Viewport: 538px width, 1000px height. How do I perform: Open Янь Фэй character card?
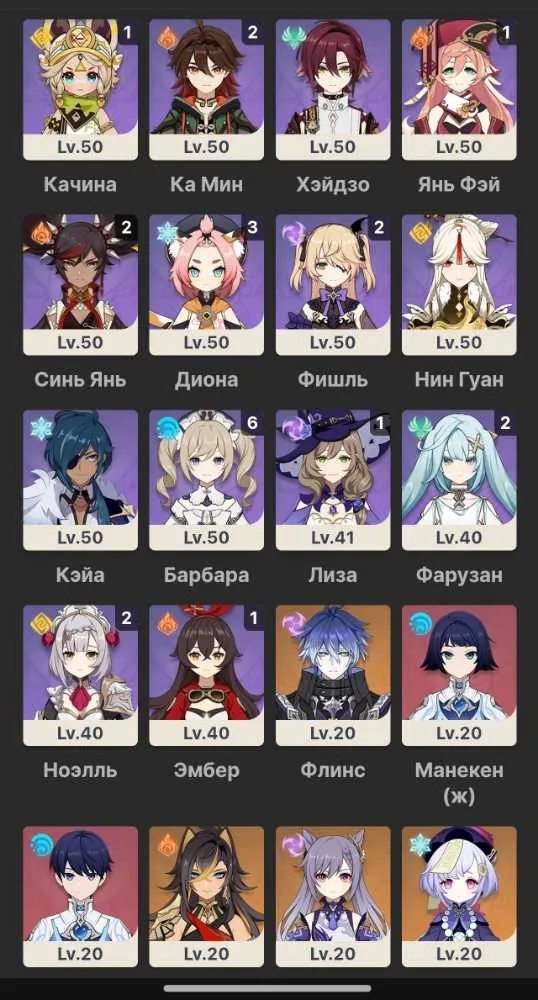459,89
